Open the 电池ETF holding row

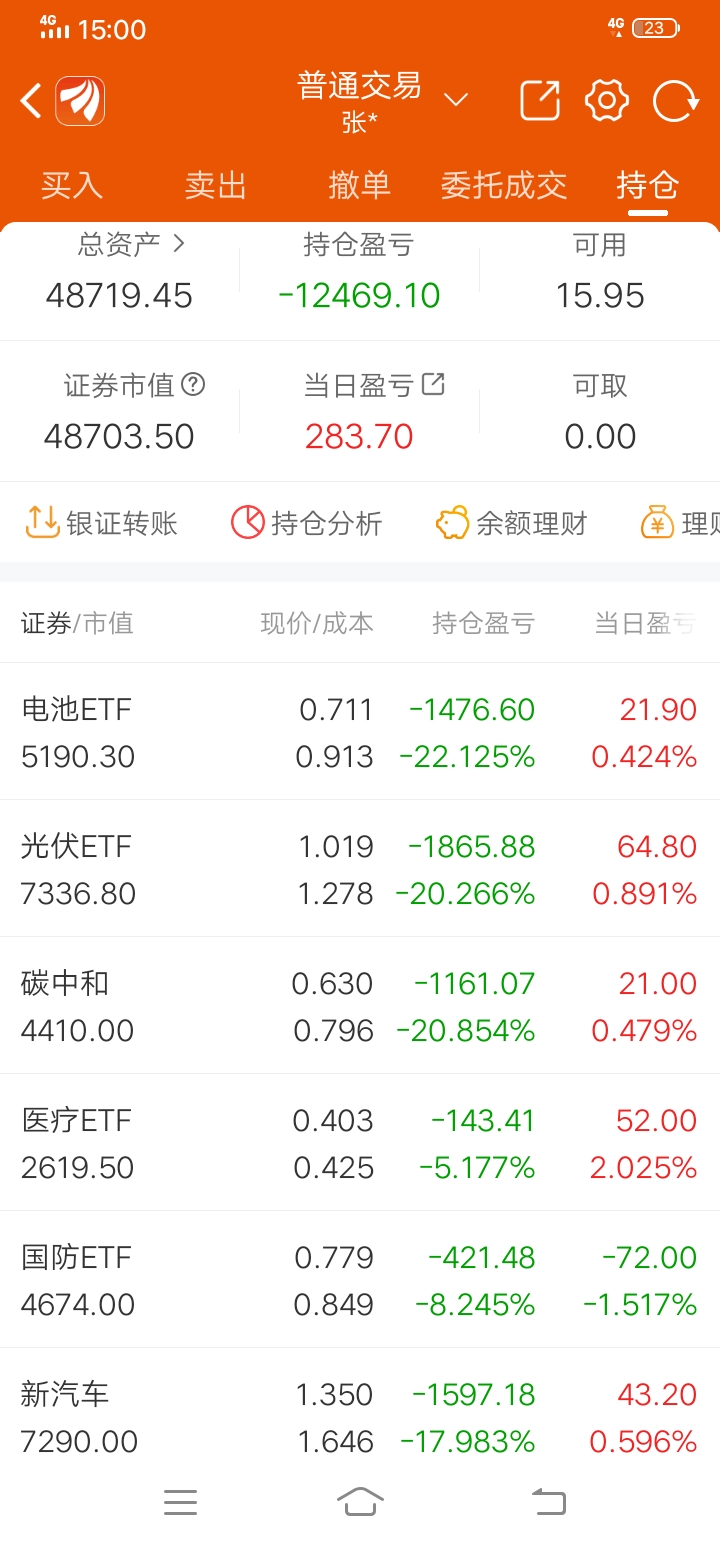360,732
